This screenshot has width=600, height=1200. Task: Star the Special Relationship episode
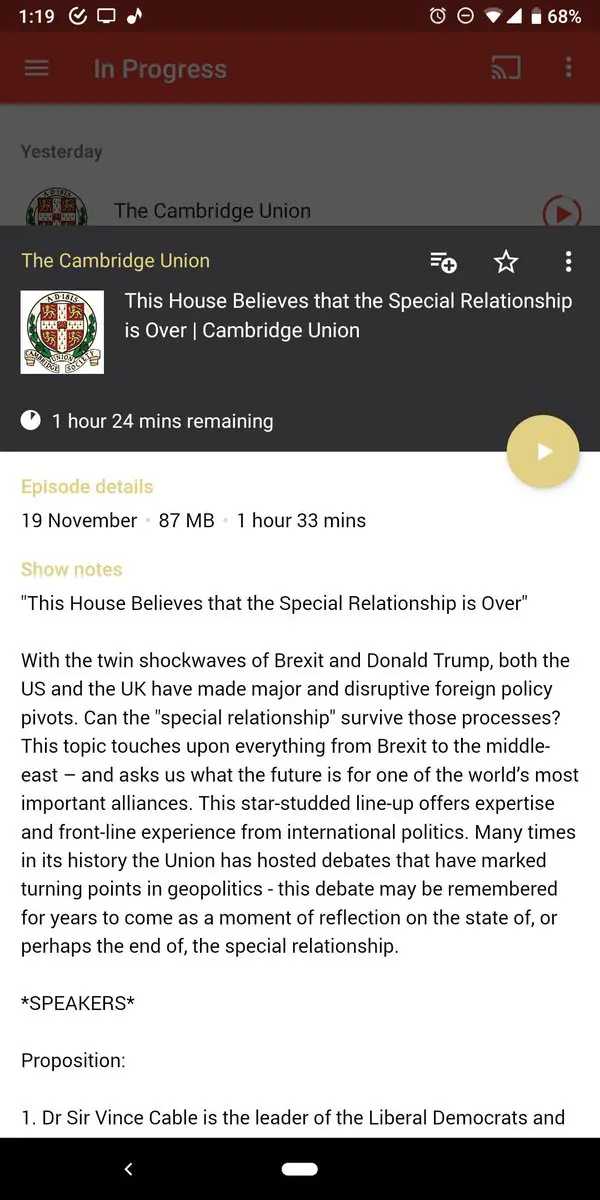[x=506, y=262]
